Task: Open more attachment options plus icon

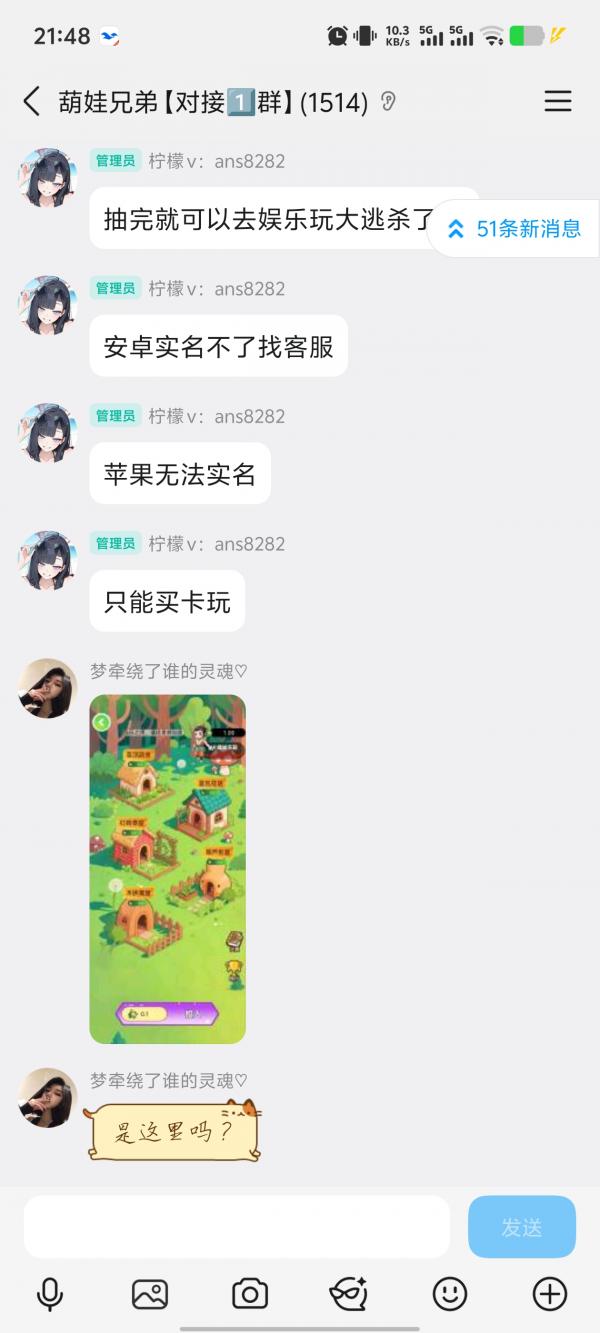Action: (x=549, y=1294)
